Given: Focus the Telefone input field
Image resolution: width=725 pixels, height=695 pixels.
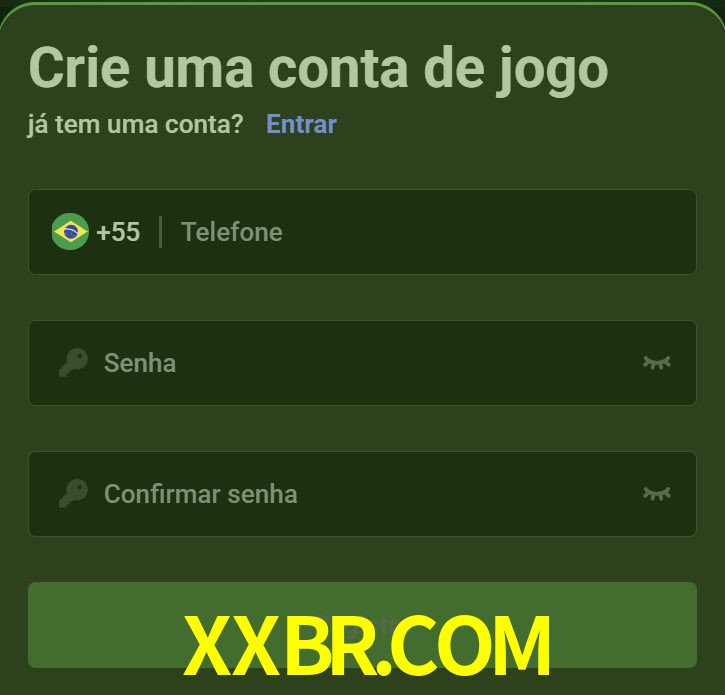Looking at the screenshot, I should click(x=420, y=232).
